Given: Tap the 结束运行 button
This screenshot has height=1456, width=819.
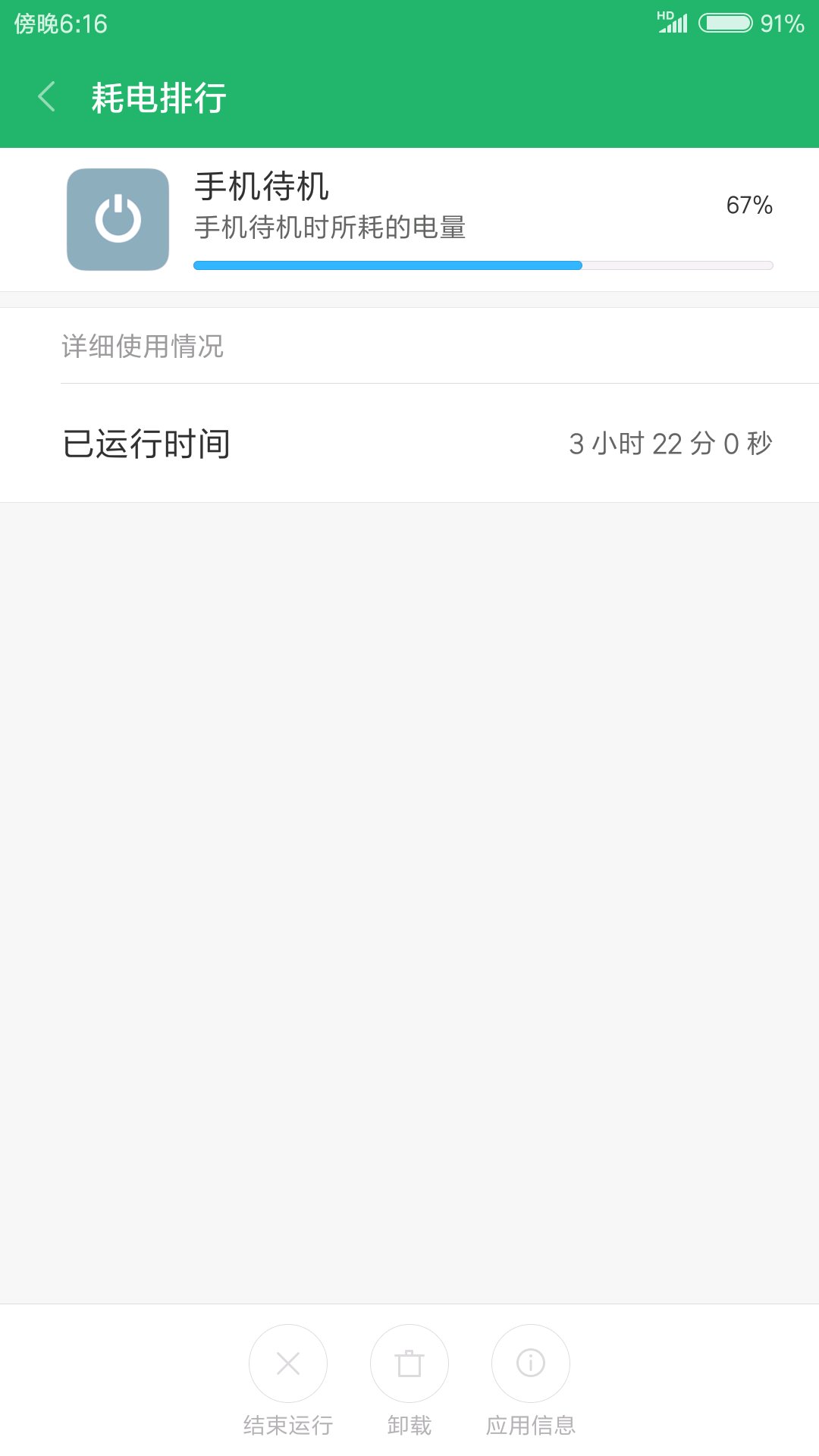Looking at the screenshot, I should click(288, 1363).
